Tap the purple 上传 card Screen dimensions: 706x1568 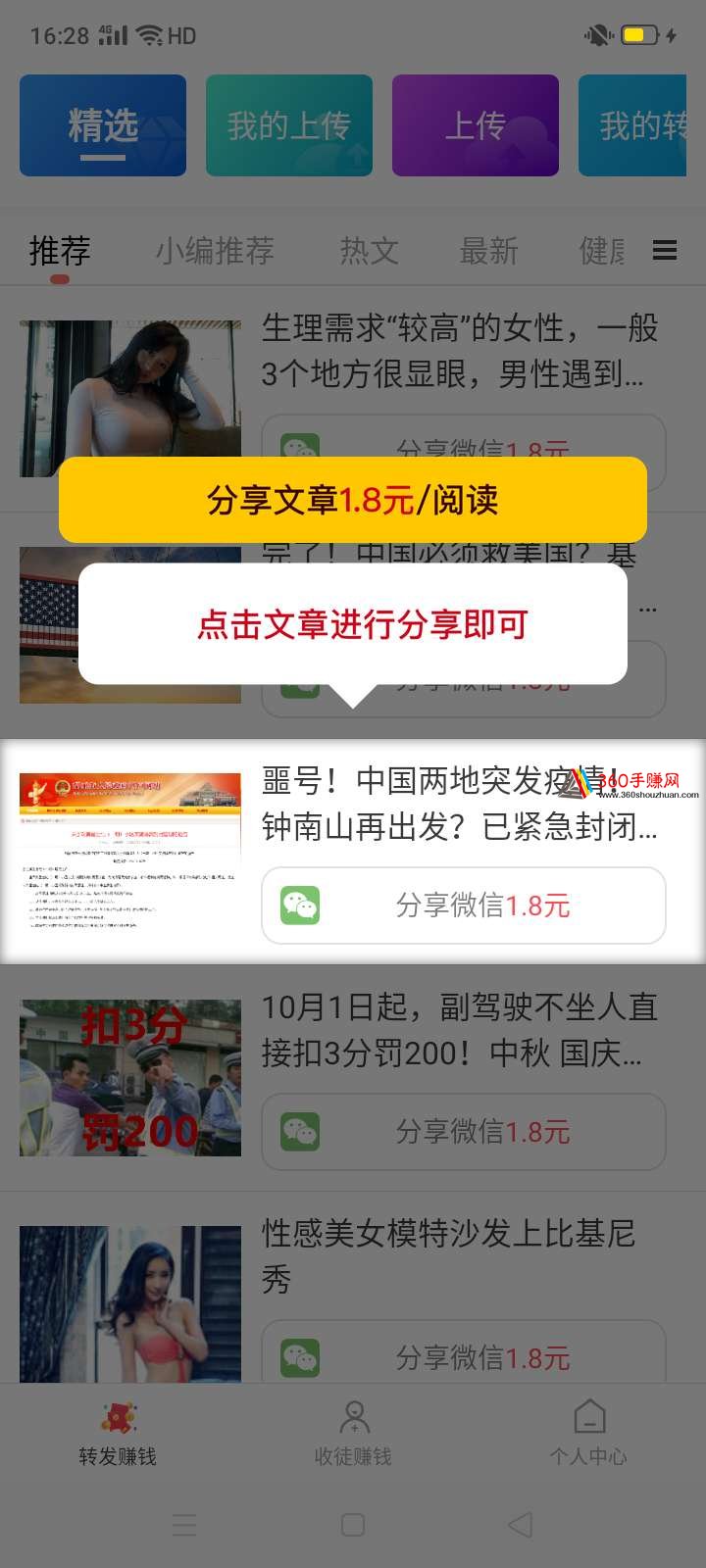476,125
